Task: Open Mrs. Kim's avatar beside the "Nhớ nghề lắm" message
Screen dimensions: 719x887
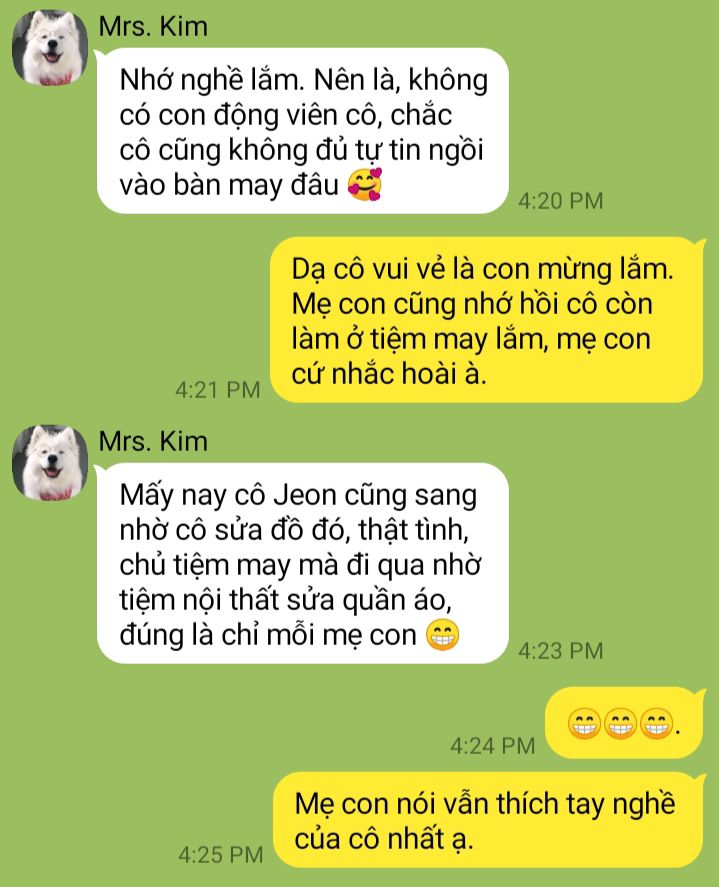Action: coord(49,47)
